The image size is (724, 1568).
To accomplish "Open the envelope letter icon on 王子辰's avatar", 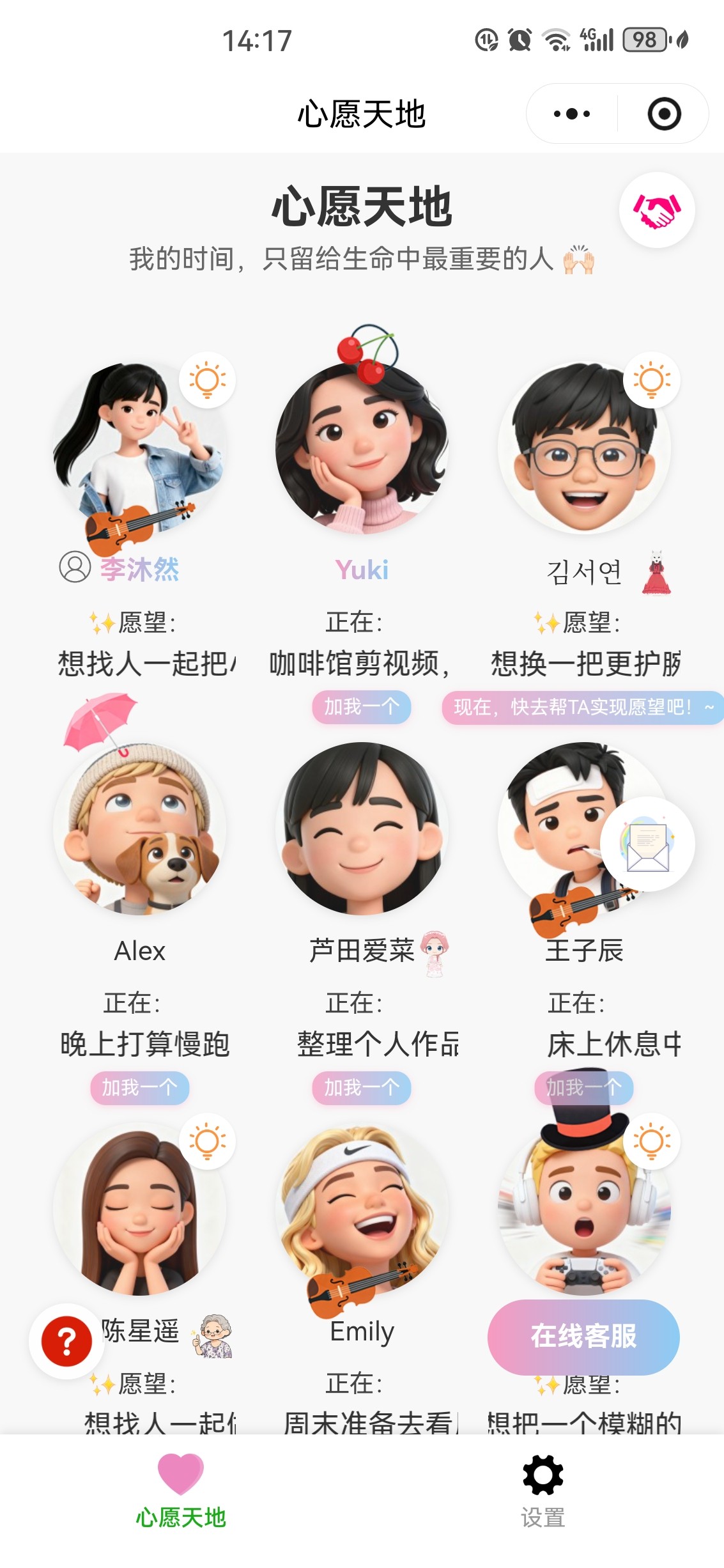I will click(x=648, y=844).
